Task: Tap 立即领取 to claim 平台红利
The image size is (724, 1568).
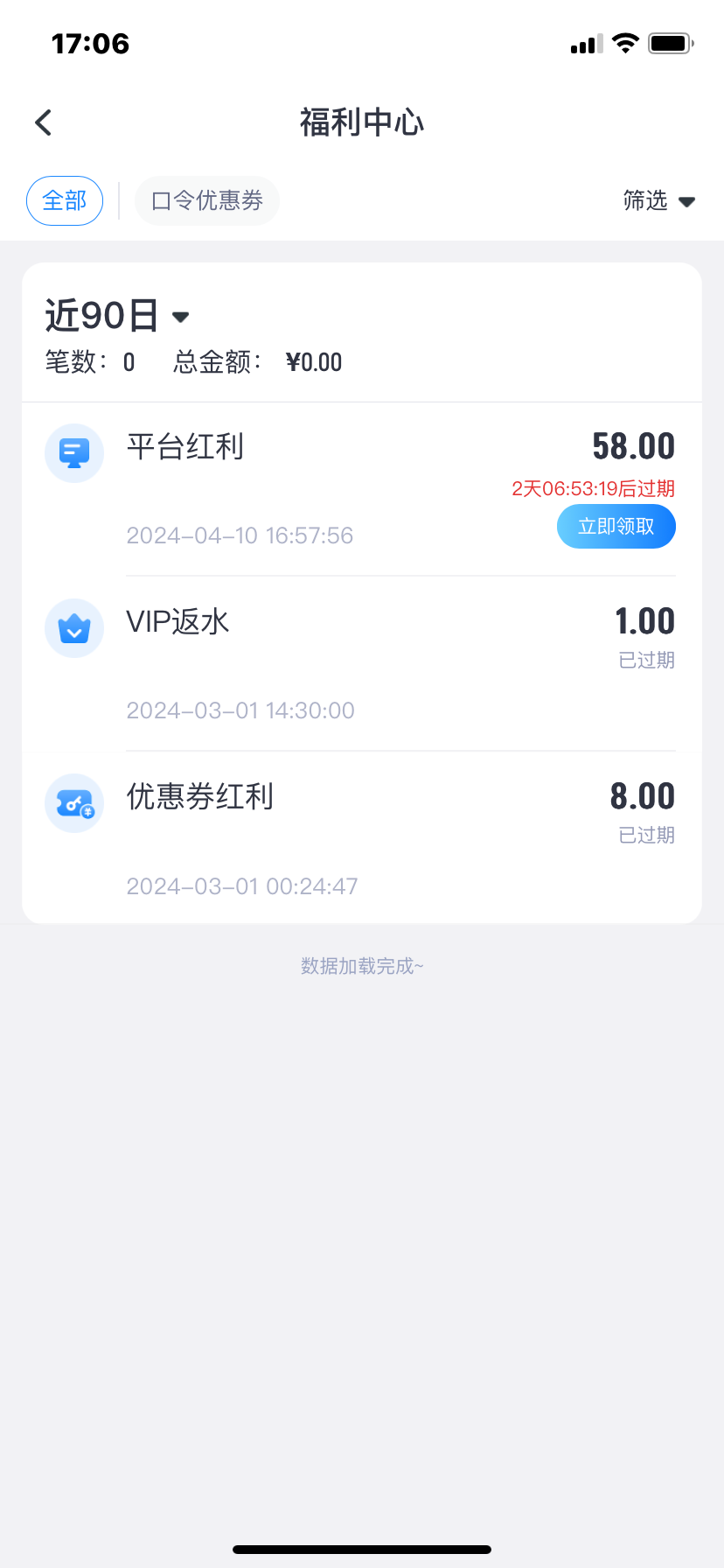Action: (616, 527)
